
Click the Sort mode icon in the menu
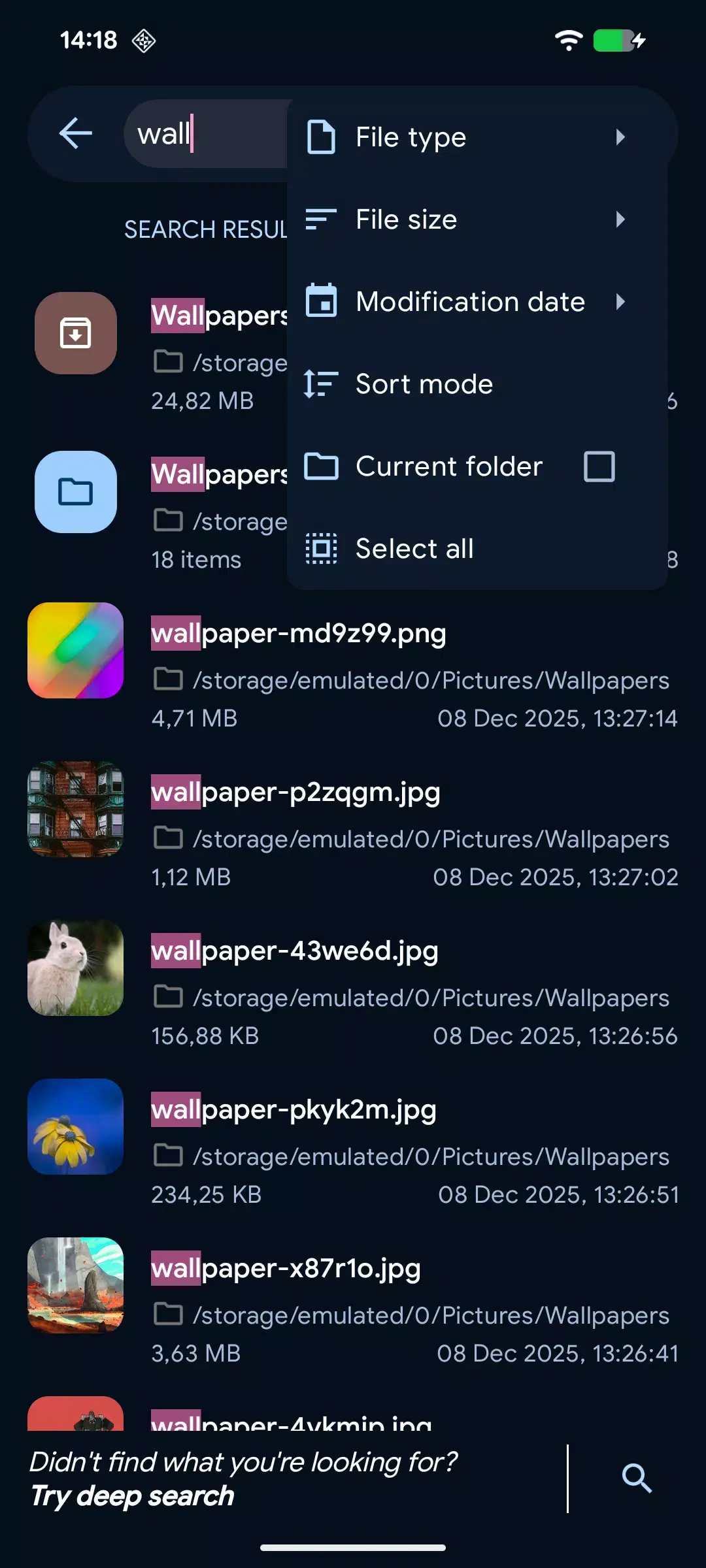[321, 384]
